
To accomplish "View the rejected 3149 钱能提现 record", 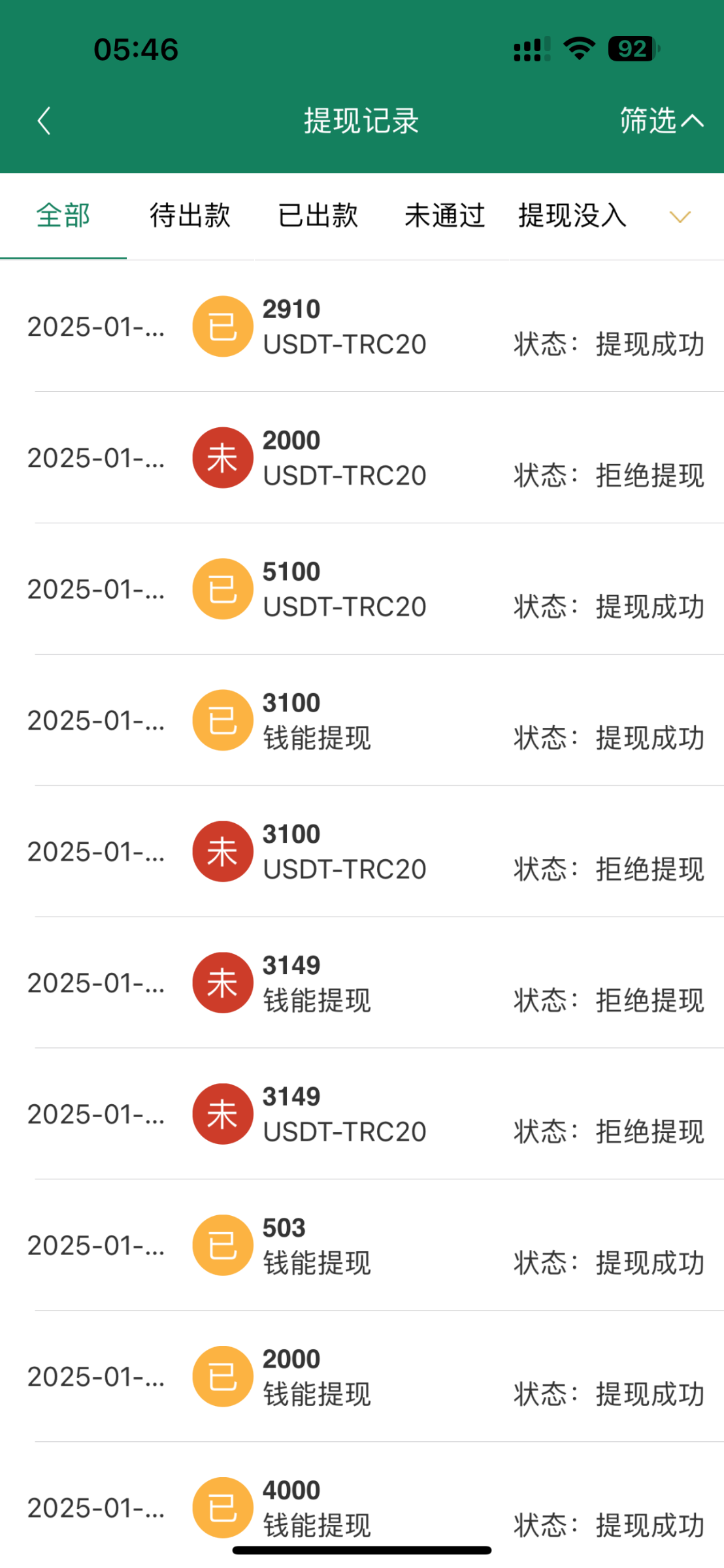I will coord(362,983).
